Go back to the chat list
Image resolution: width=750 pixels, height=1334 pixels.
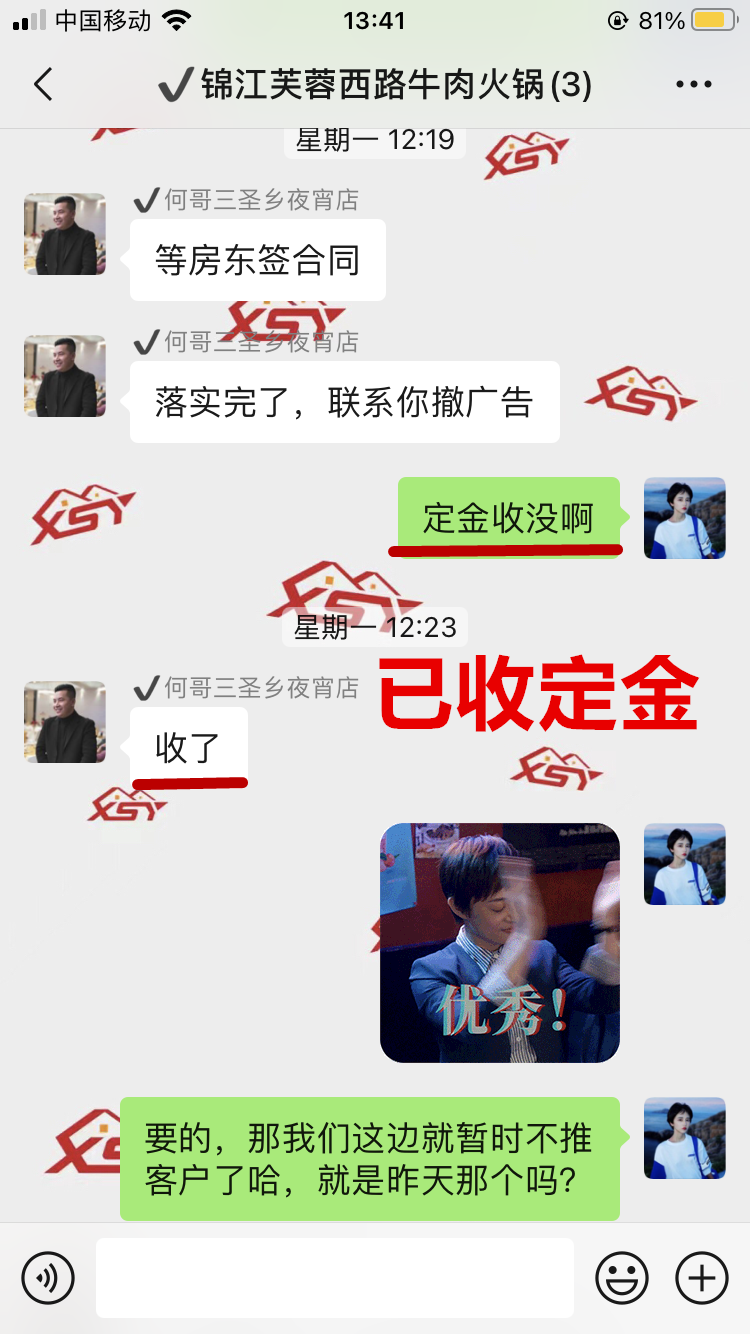coord(43,85)
